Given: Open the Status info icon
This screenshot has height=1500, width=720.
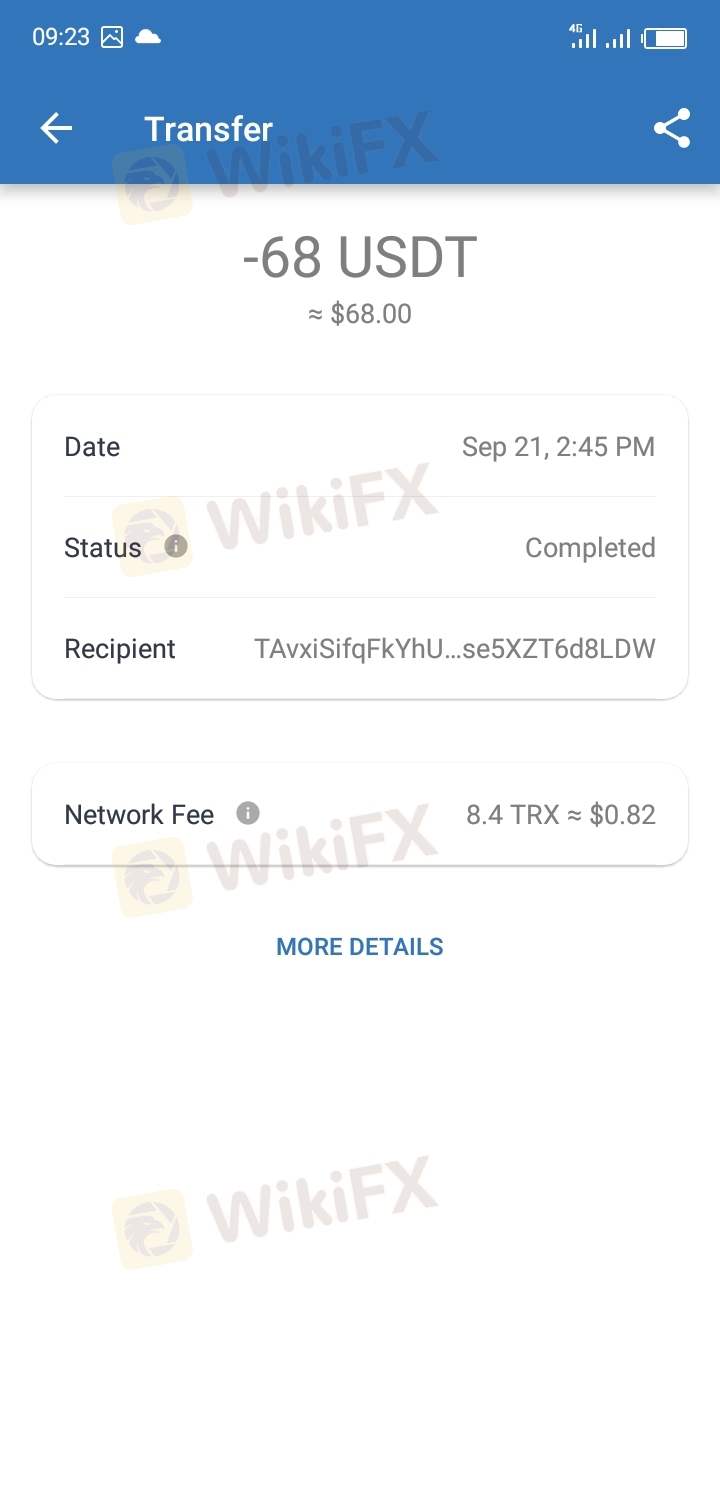Looking at the screenshot, I should [x=176, y=546].
